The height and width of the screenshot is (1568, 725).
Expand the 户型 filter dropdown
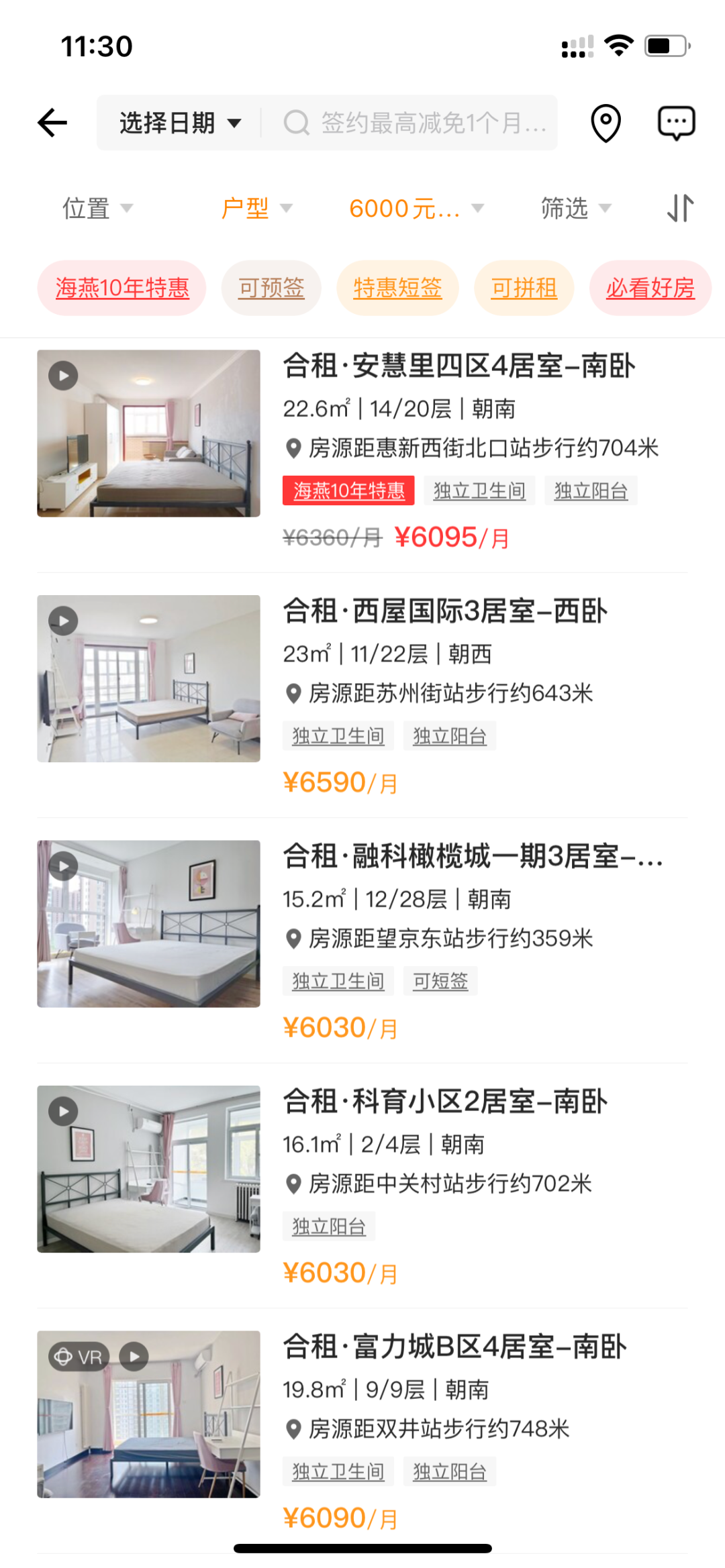256,208
